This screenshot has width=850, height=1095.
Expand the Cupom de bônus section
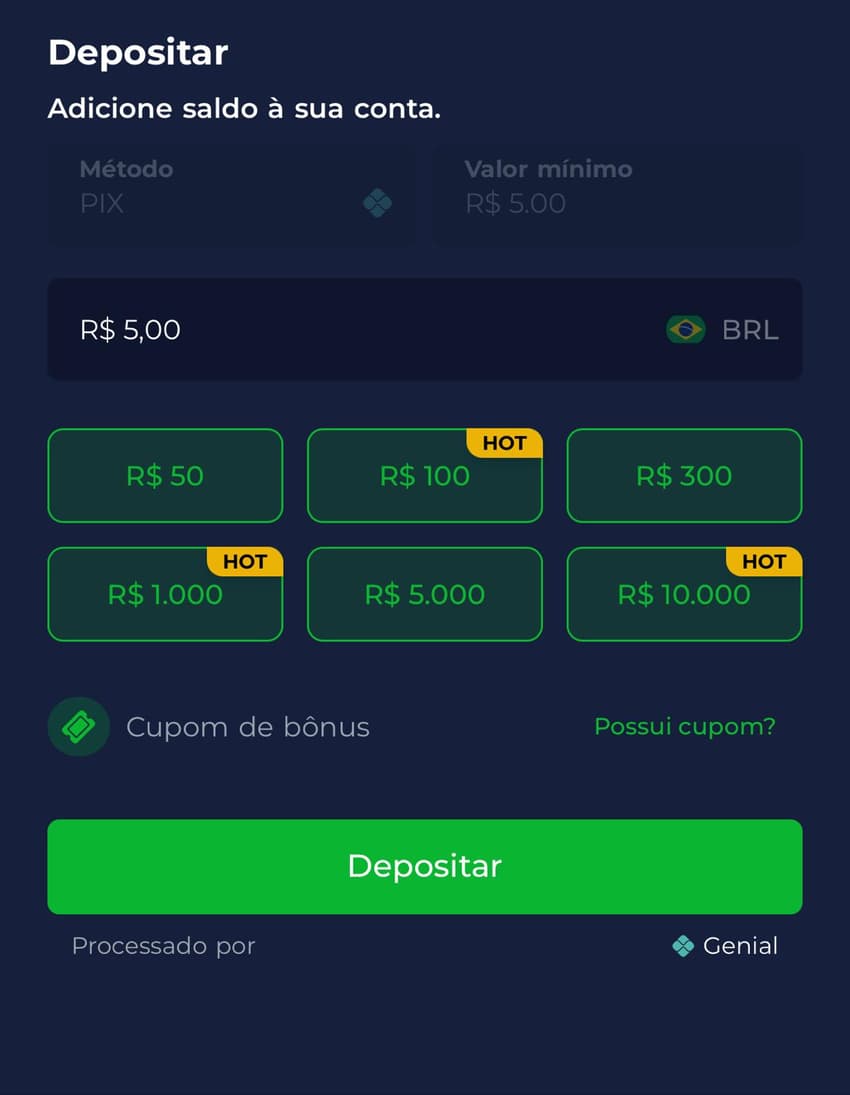tap(248, 727)
